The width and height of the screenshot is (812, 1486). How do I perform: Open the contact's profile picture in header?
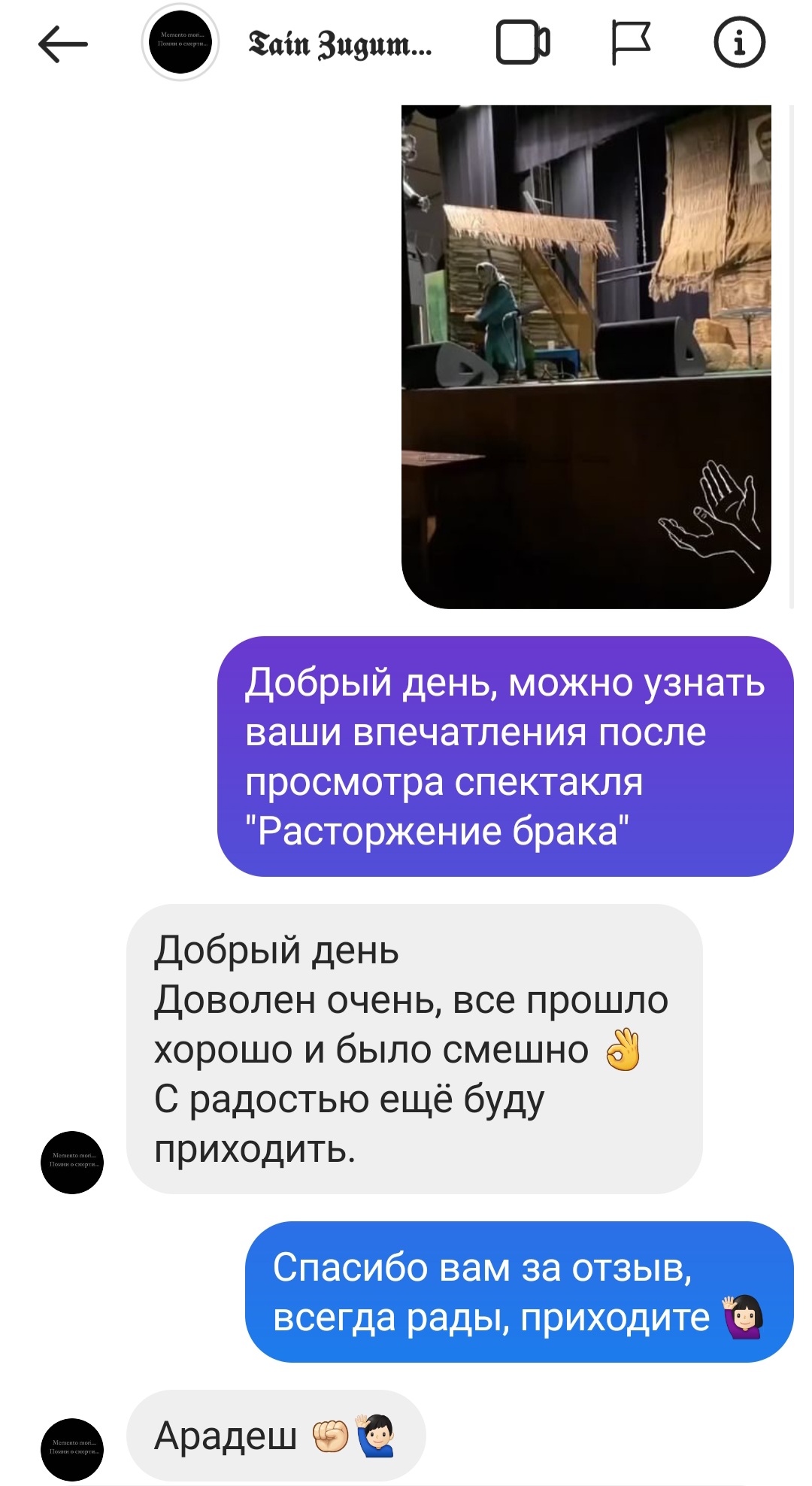180,42
